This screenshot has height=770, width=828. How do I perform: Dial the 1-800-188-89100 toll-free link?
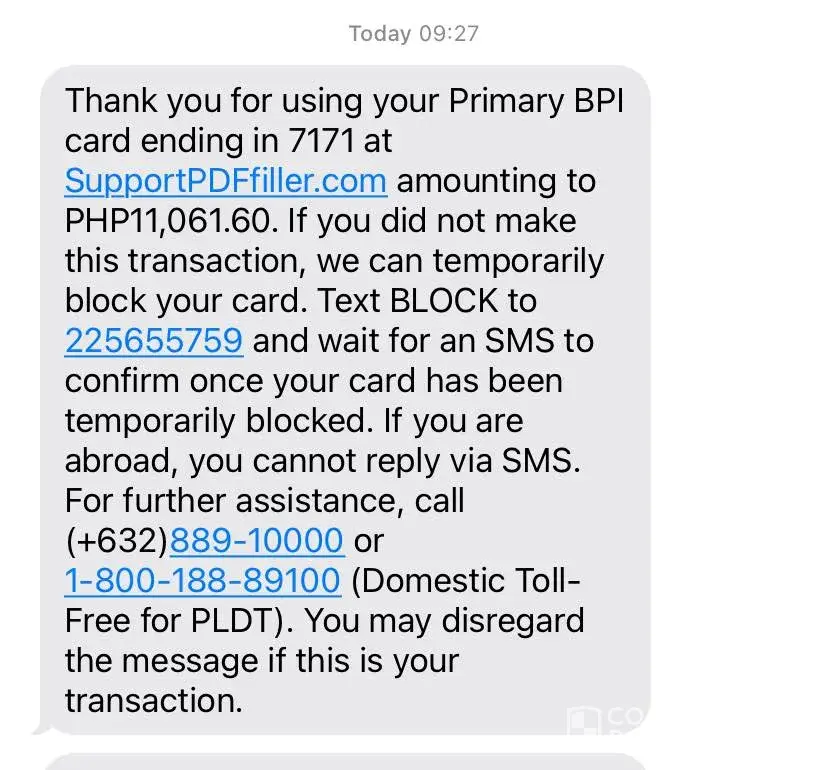[x=203, y=581]
